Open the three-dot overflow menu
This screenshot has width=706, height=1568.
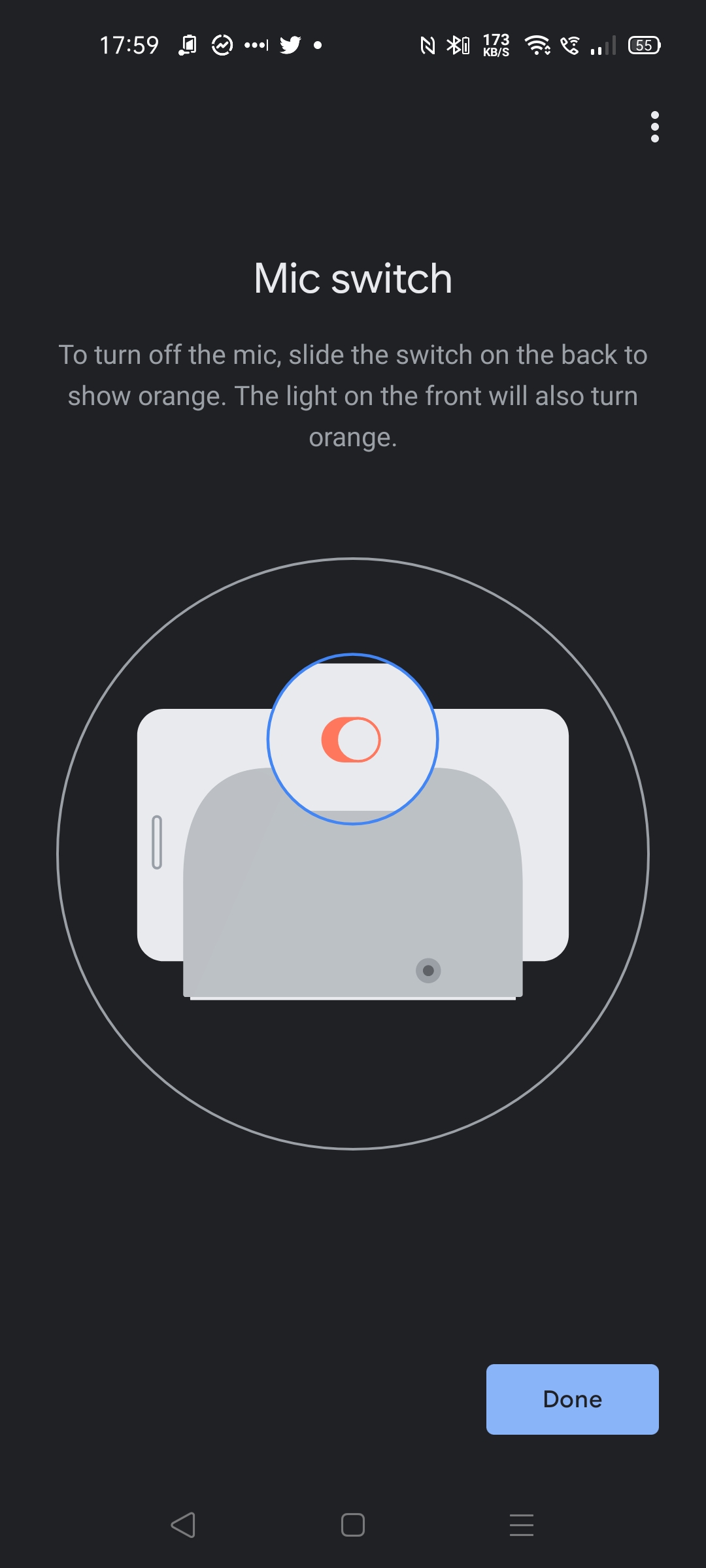tap(654, 127)
